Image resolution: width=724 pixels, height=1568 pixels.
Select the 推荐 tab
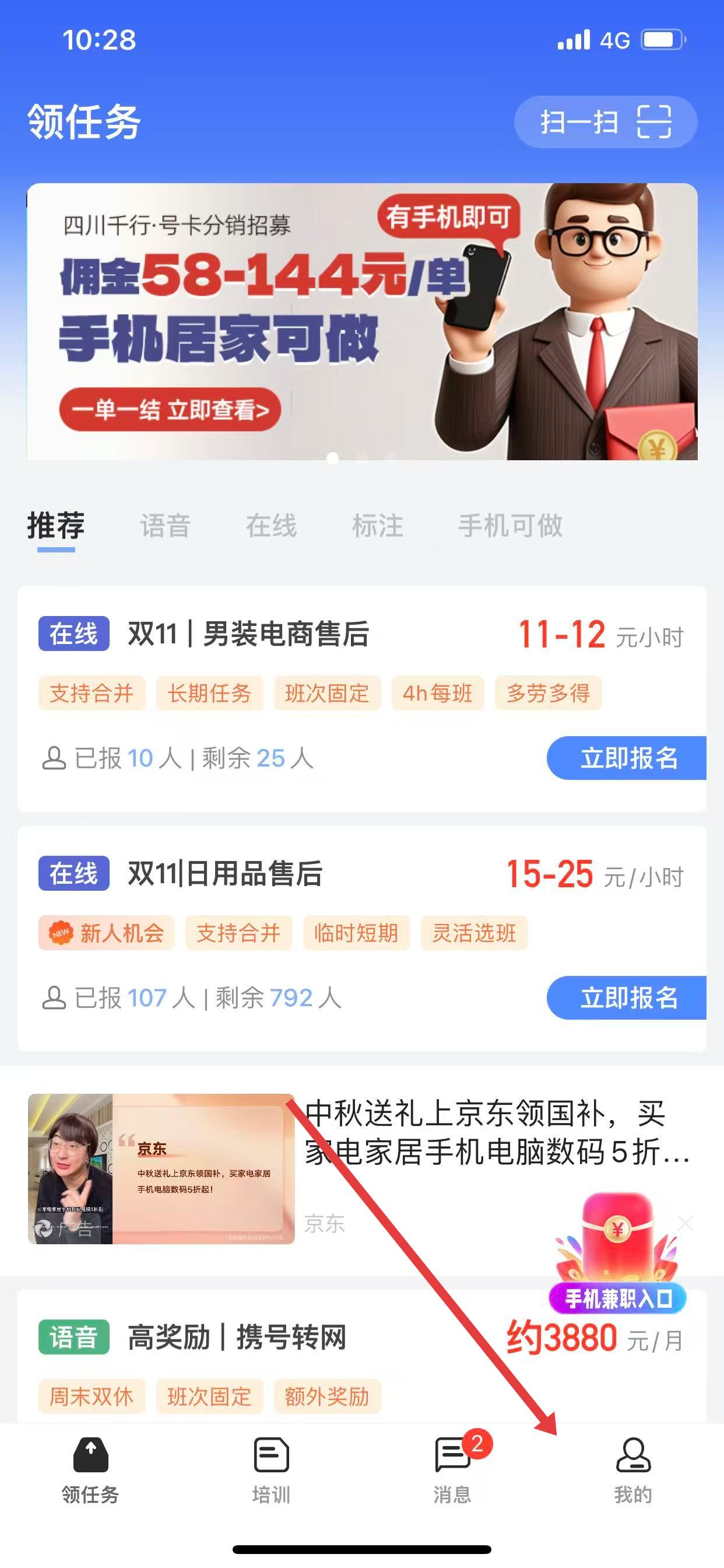click(56, 526)
